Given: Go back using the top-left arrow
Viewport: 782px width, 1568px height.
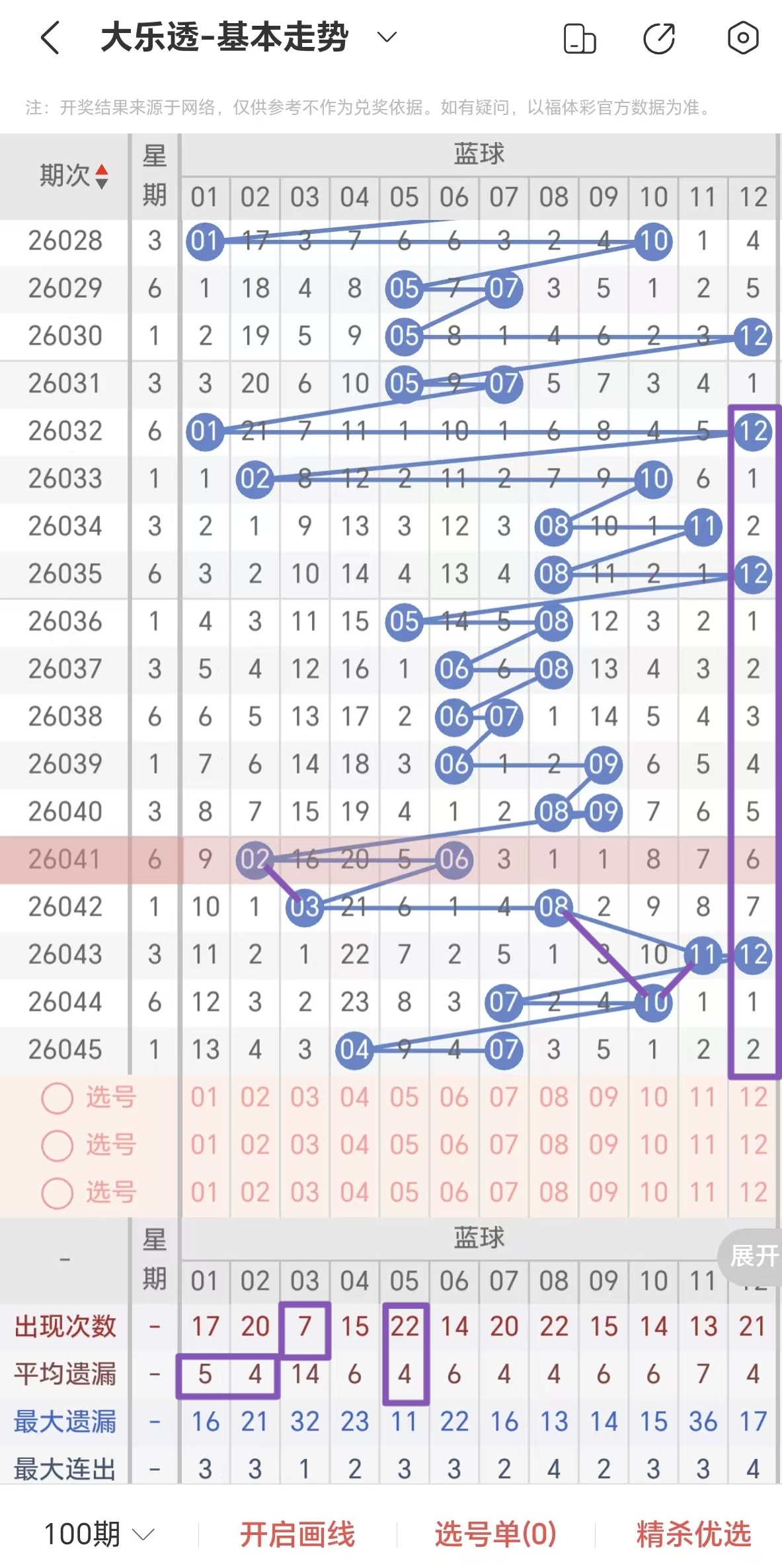Looking at the screenshot, I should click(50, 38).
